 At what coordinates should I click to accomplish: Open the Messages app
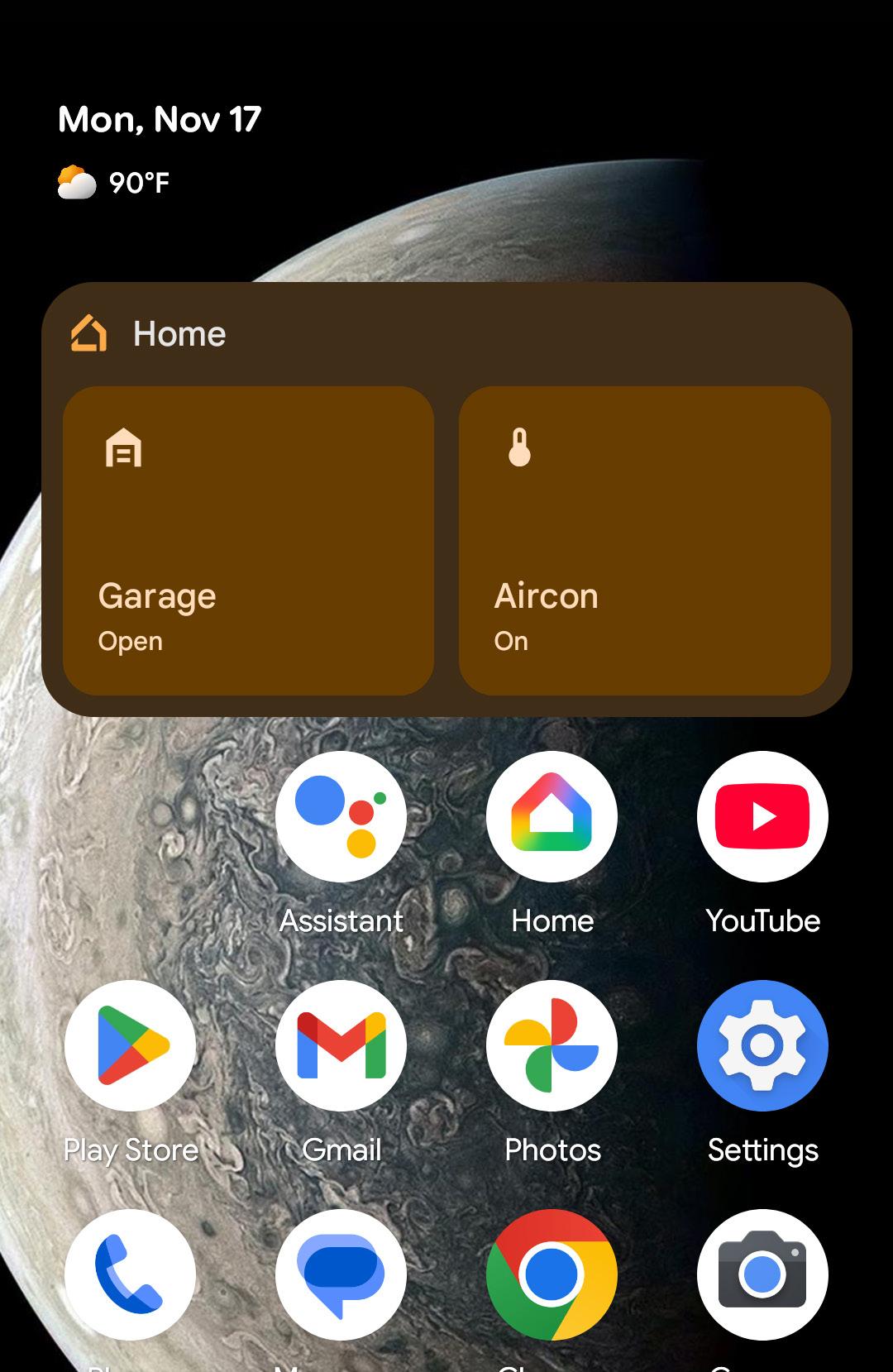(341, 1274)
